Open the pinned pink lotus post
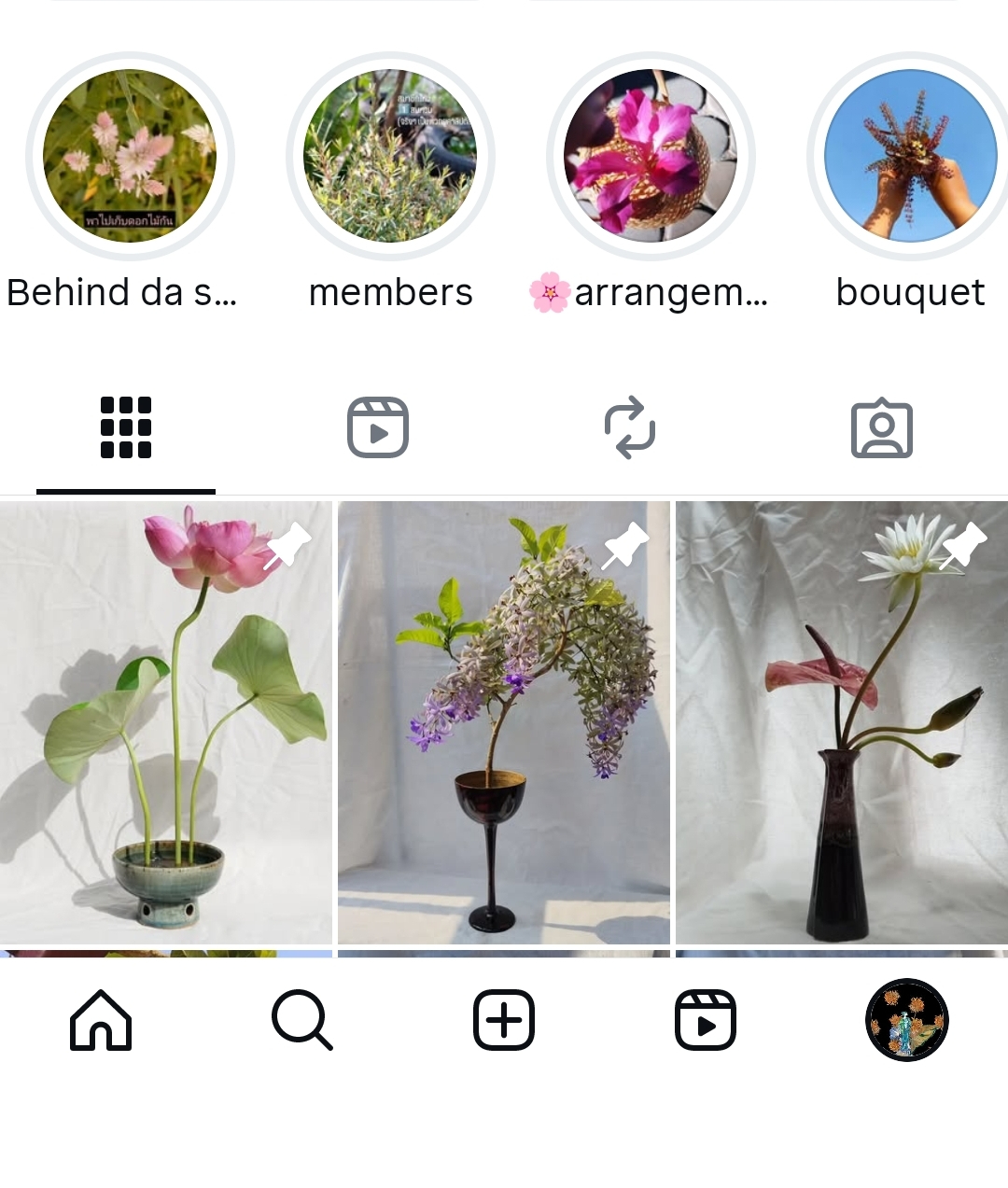Screen dimensions: 1008x1188 (x=166, y=723)
